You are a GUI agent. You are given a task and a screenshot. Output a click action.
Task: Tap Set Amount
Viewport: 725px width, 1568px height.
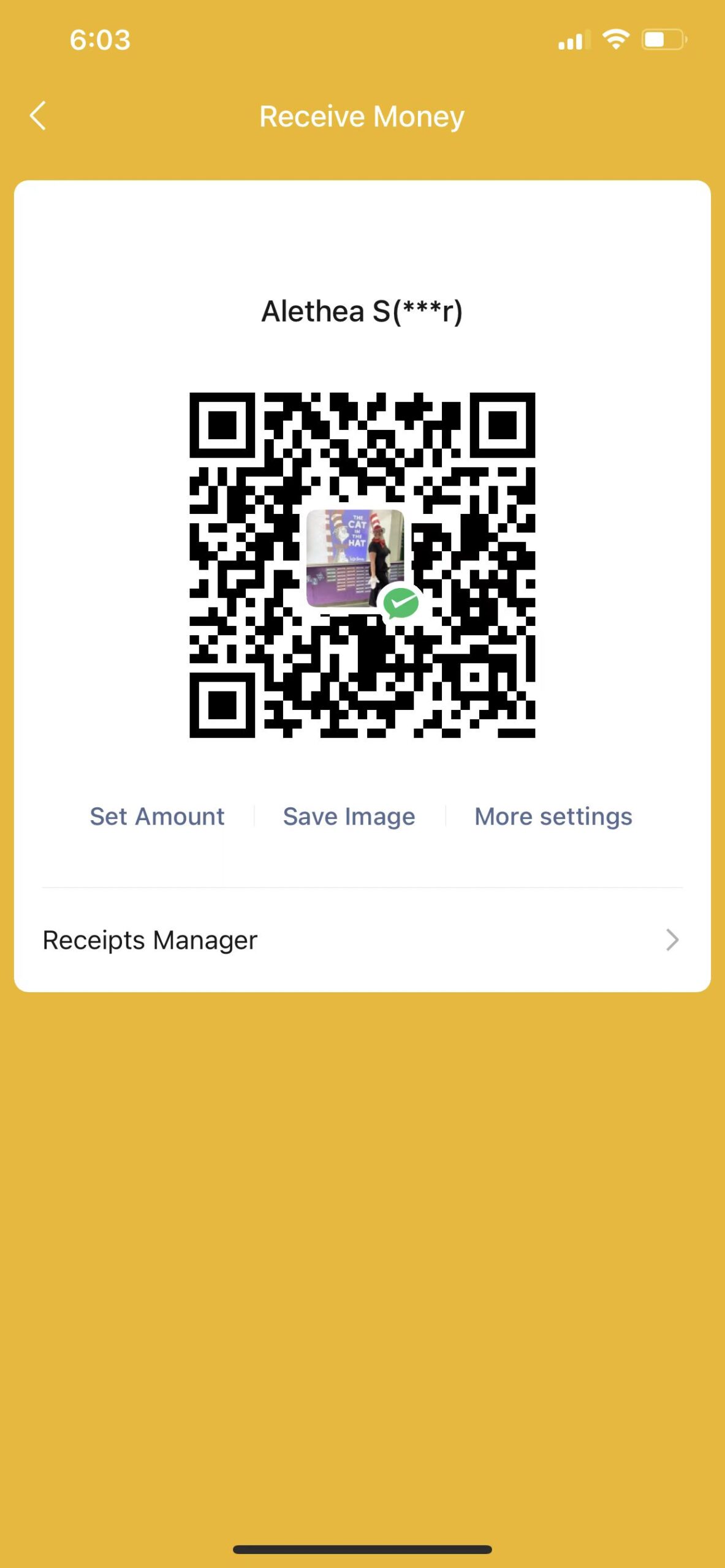[157, 816]
